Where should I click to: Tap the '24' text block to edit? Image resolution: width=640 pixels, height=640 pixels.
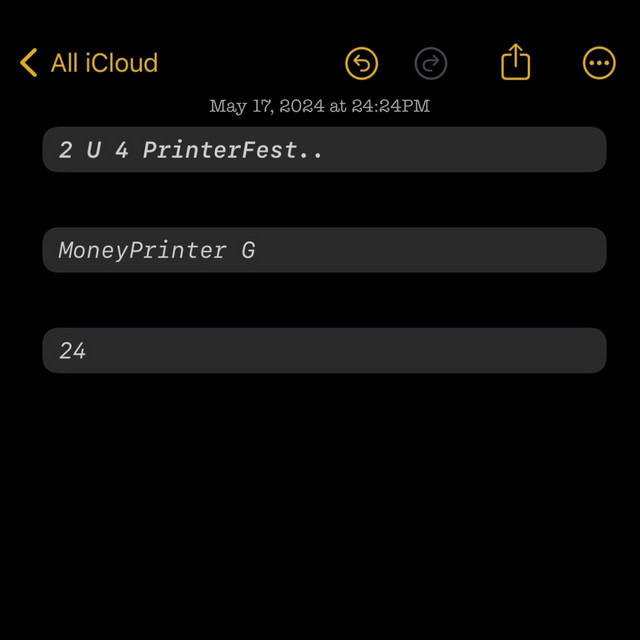point(324,350)
